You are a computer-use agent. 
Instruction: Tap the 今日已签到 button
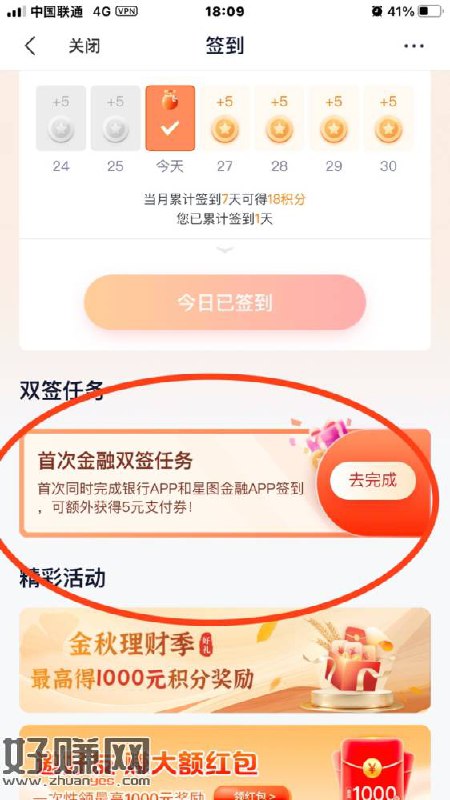[x=225, y=303]
